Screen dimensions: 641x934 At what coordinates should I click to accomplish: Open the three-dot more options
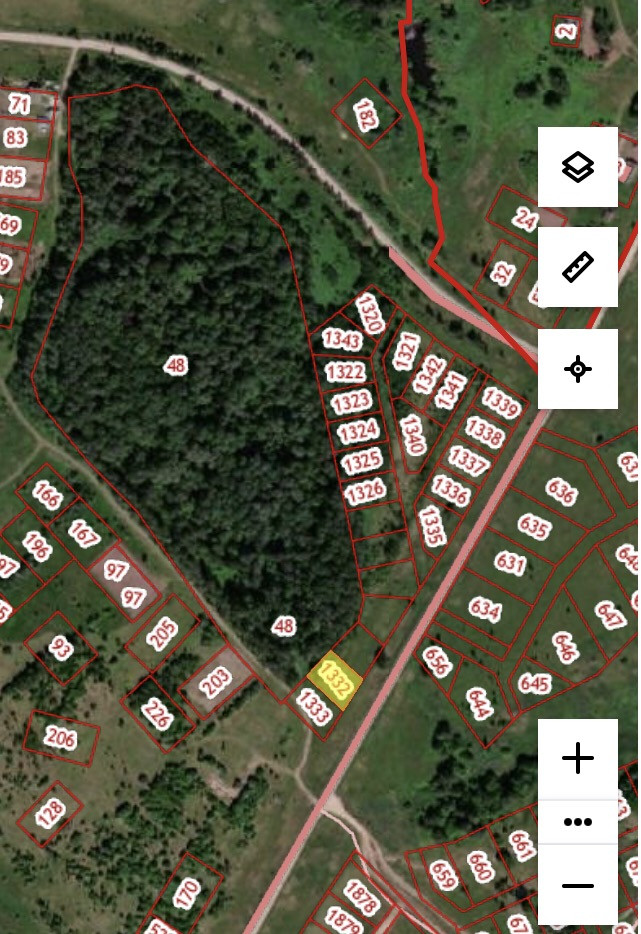pyautogui.click(x=578, y=822)
